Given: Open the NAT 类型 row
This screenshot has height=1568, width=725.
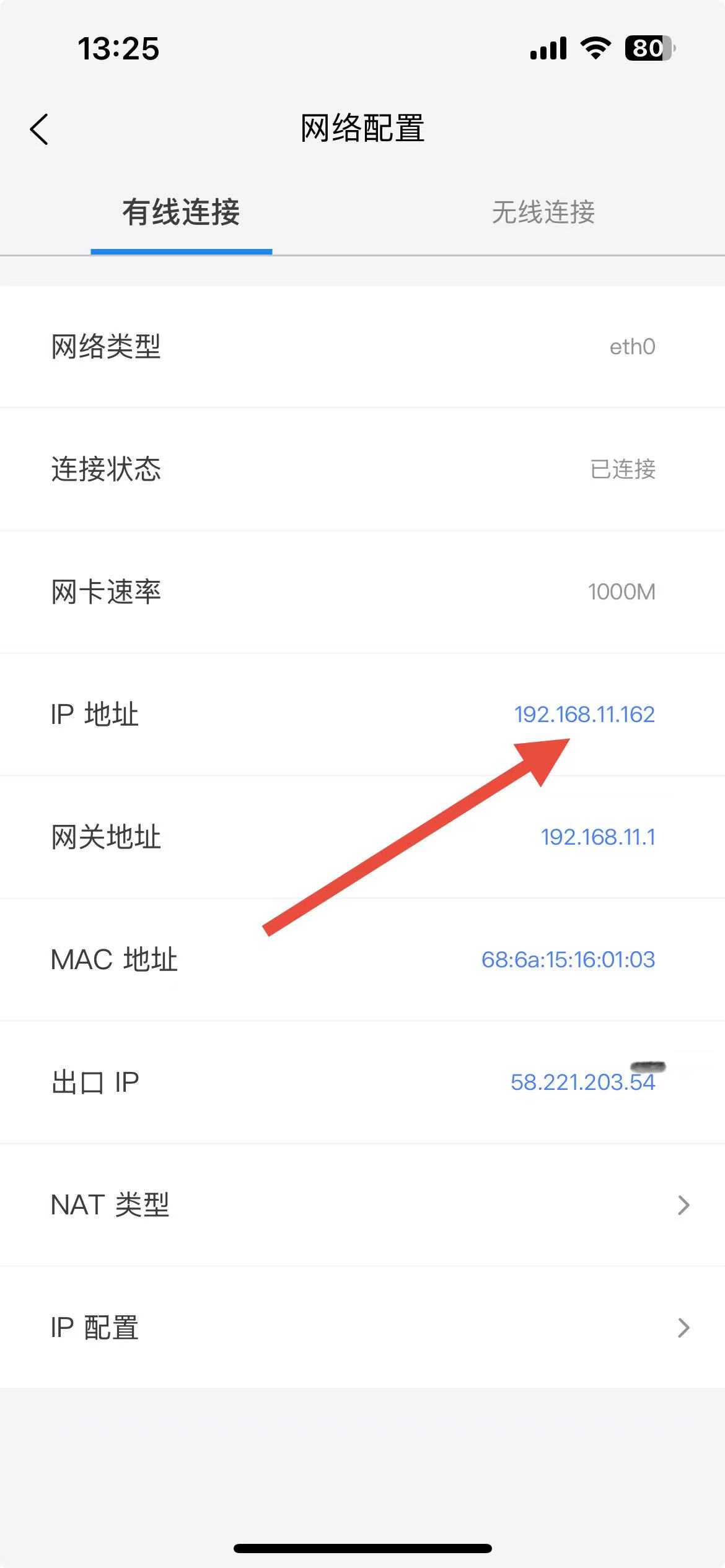Looking at the screenshot, I should click(362, 1205).
